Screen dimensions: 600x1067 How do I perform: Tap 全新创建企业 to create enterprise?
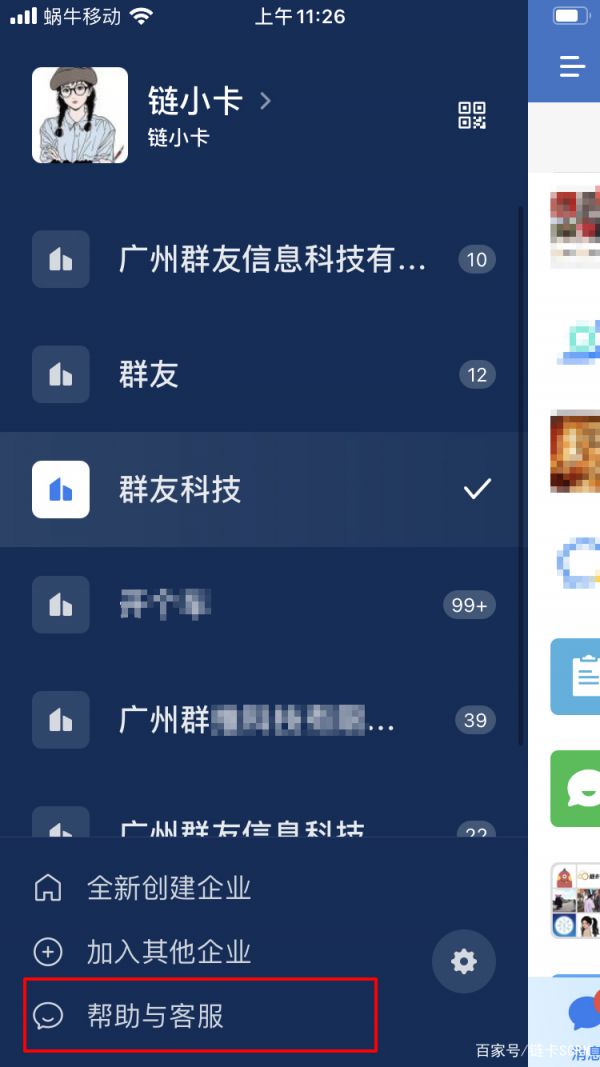tap(168, 888)
